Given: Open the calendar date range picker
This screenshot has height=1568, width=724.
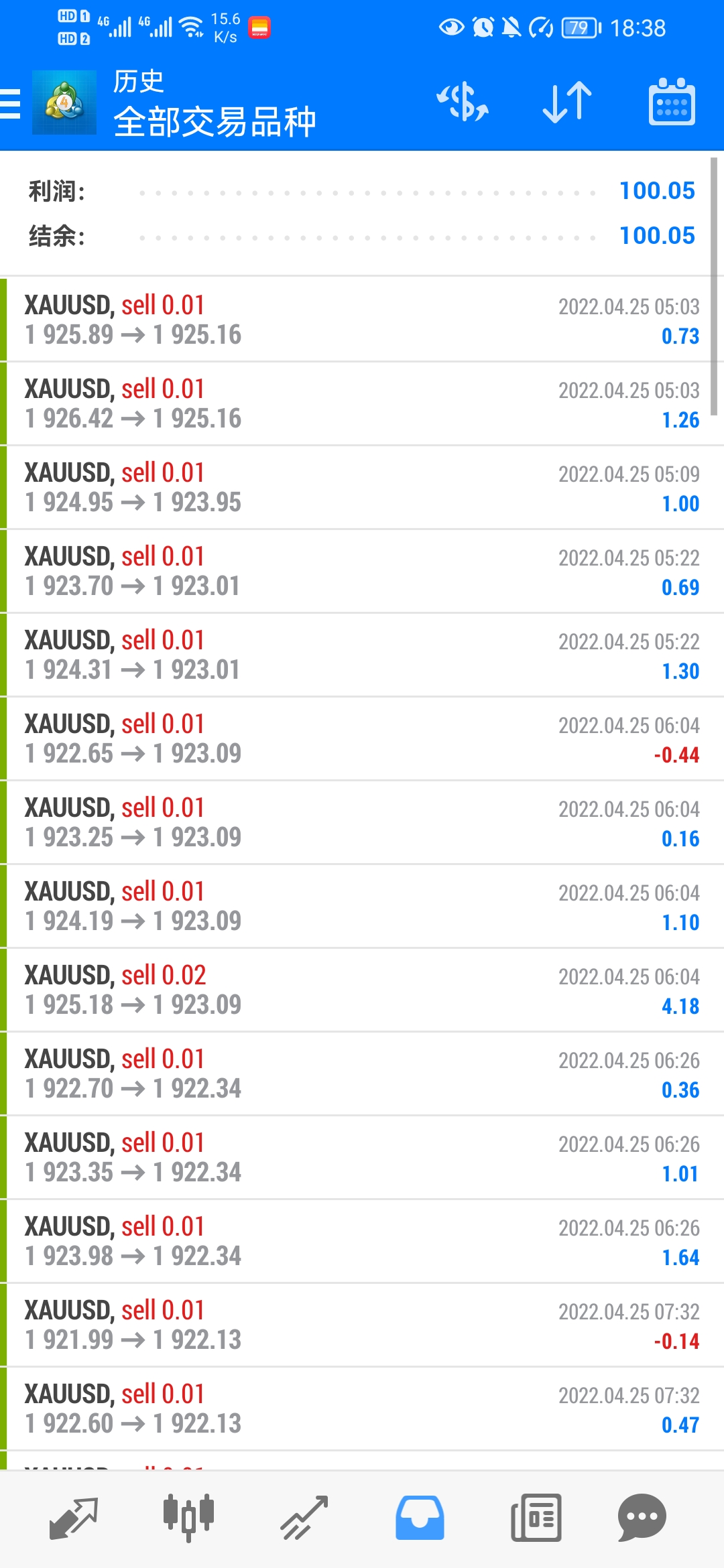Looking at the screenshot, I should pos(672,103).
